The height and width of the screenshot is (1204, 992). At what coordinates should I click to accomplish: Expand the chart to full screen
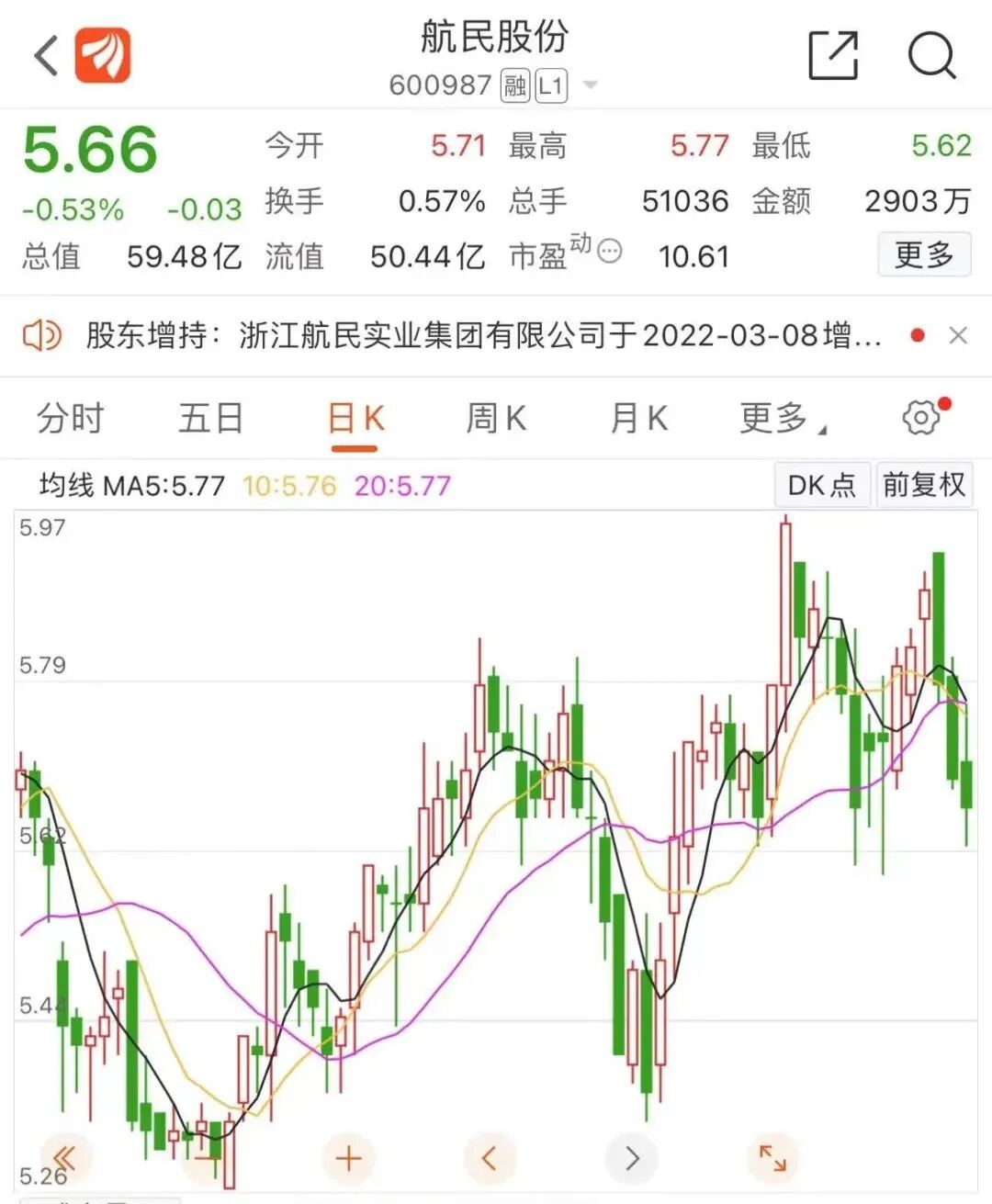click(x=772, y=1158)
